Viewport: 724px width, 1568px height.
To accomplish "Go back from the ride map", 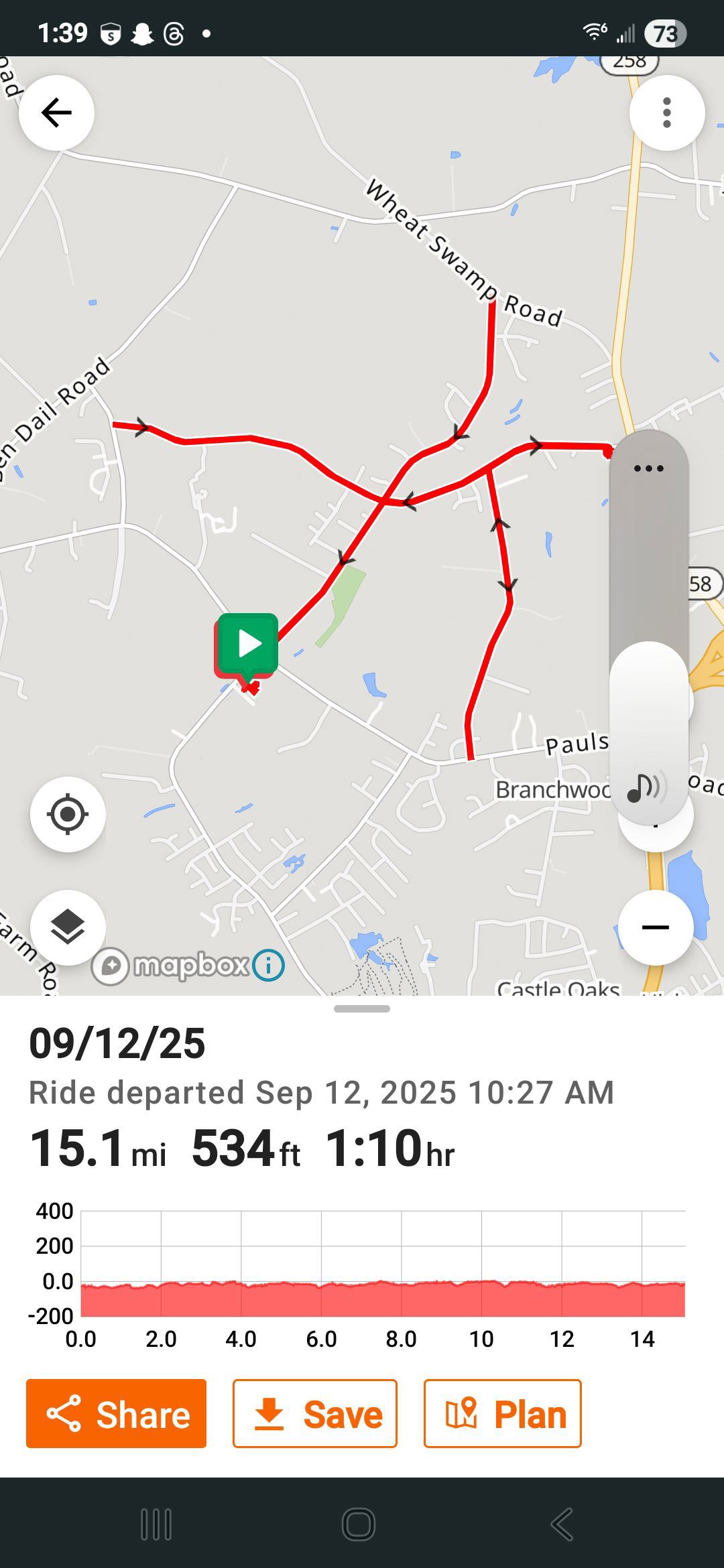I will pyautogui.click(x=56, y=113).
